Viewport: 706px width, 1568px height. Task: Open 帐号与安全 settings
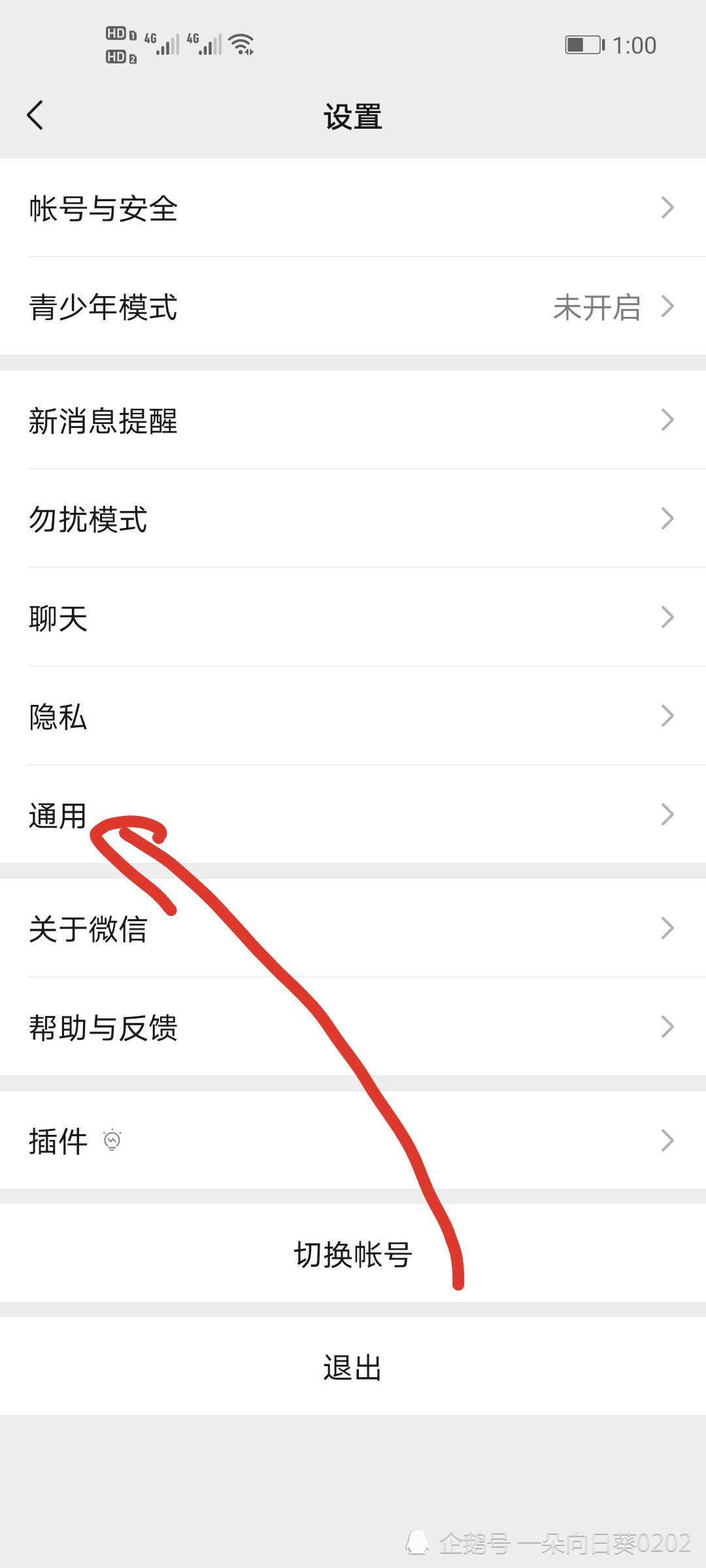click(x=353, y=207)
